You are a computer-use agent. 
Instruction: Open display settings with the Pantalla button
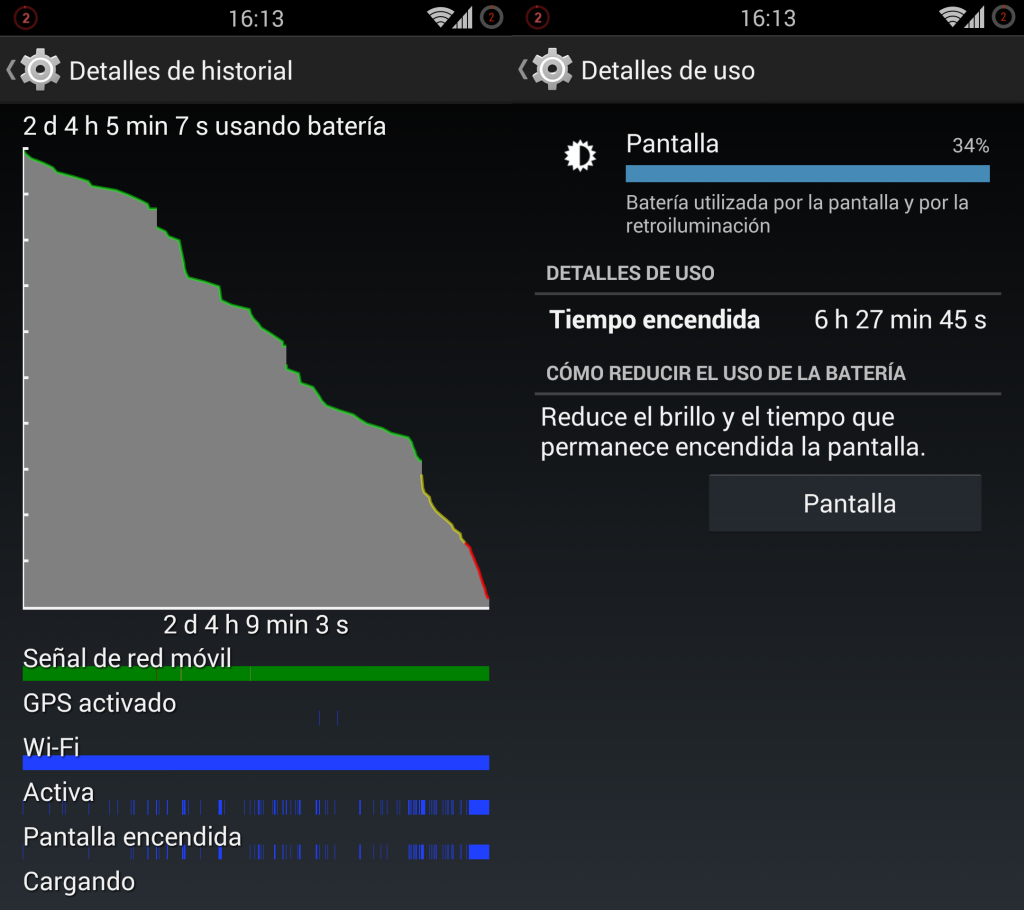coord(845,503)
